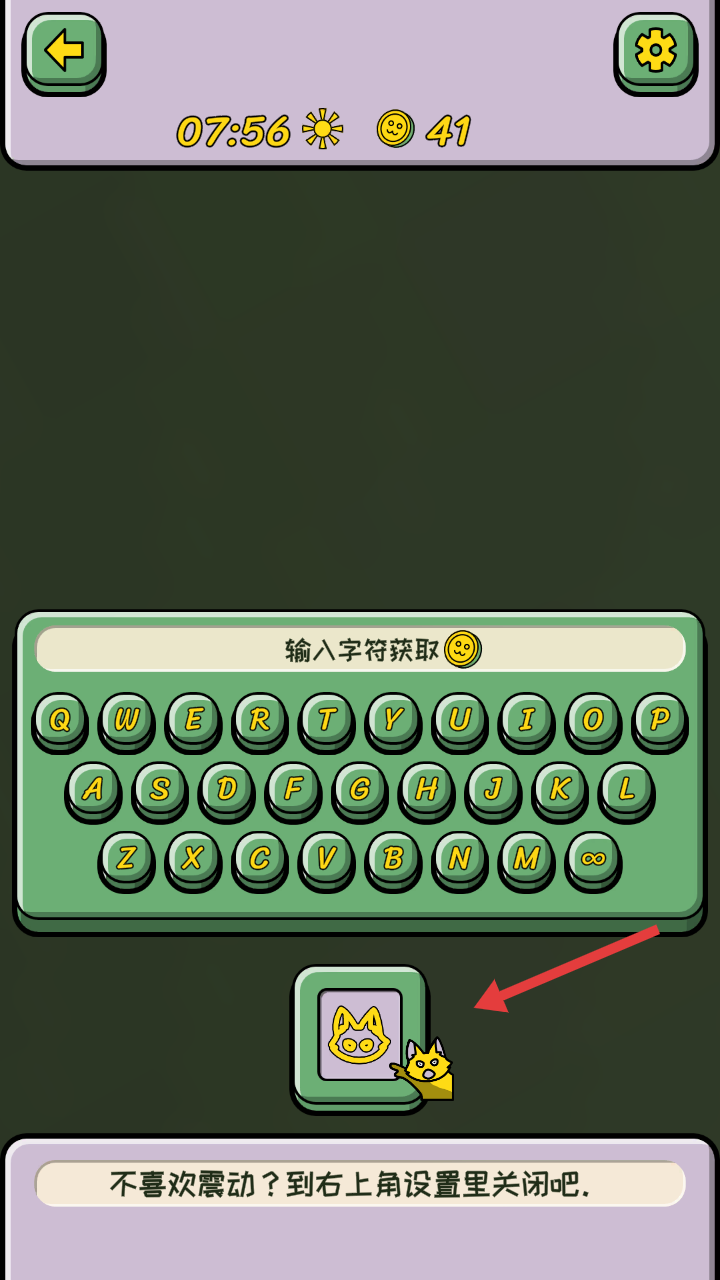Enter the letter E
Viewport: 720px width, 1280px height.
194,721
